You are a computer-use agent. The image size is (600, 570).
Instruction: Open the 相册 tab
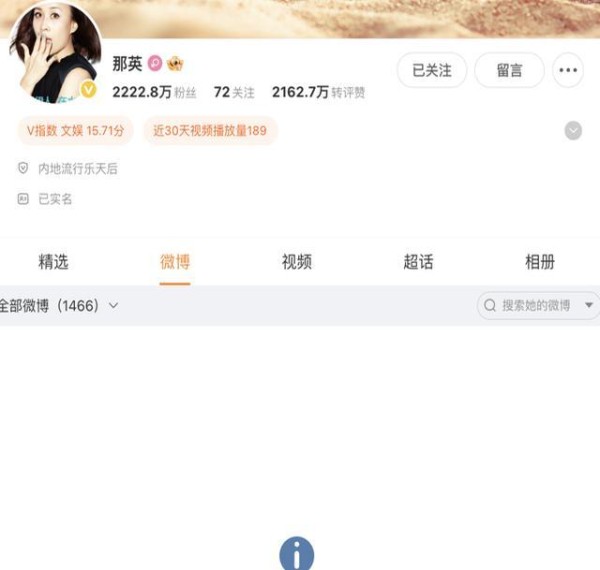point(540,262)
